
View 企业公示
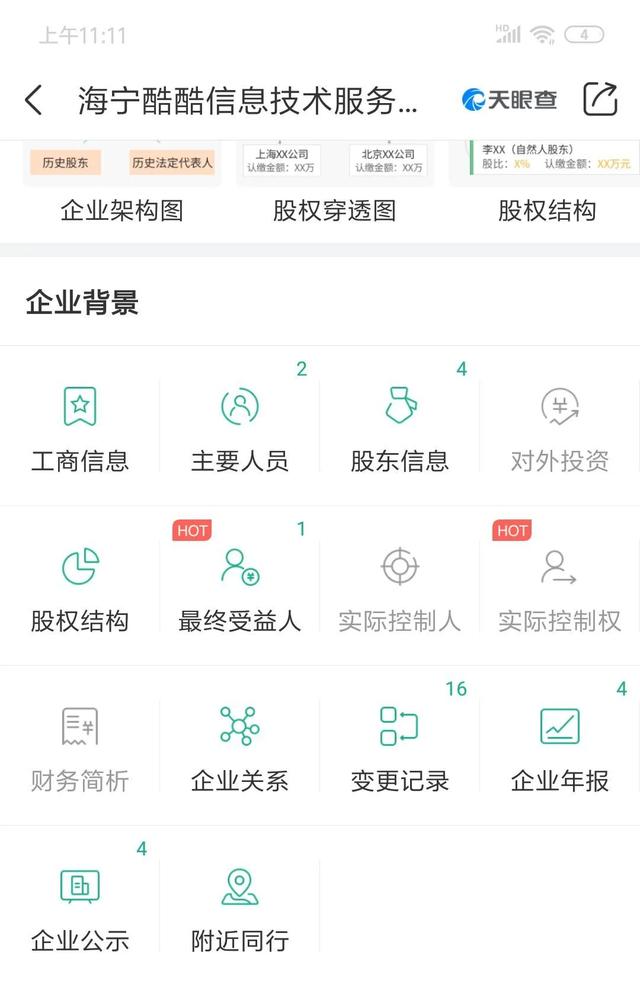coord(80,910)
